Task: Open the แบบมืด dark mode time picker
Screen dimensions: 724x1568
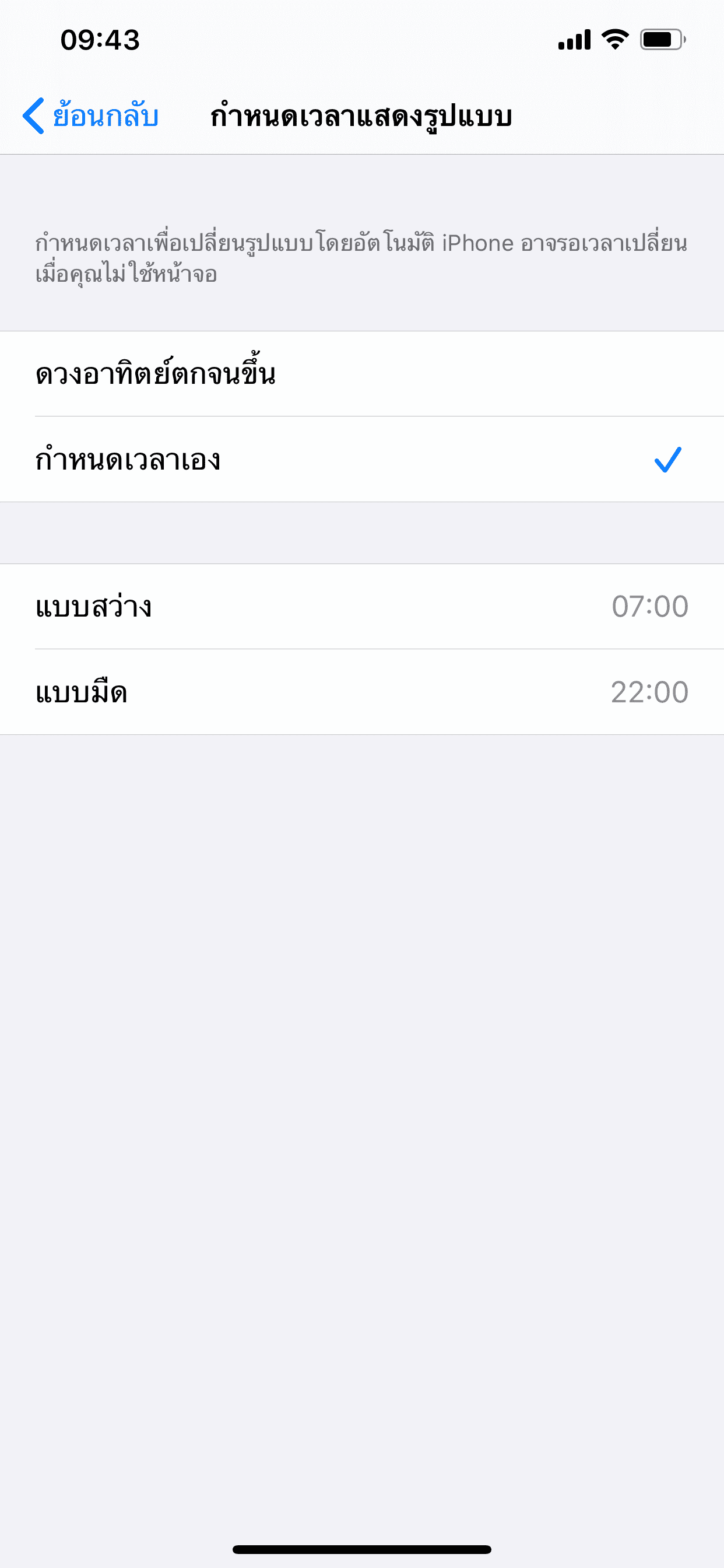Action: pos(362,692)
